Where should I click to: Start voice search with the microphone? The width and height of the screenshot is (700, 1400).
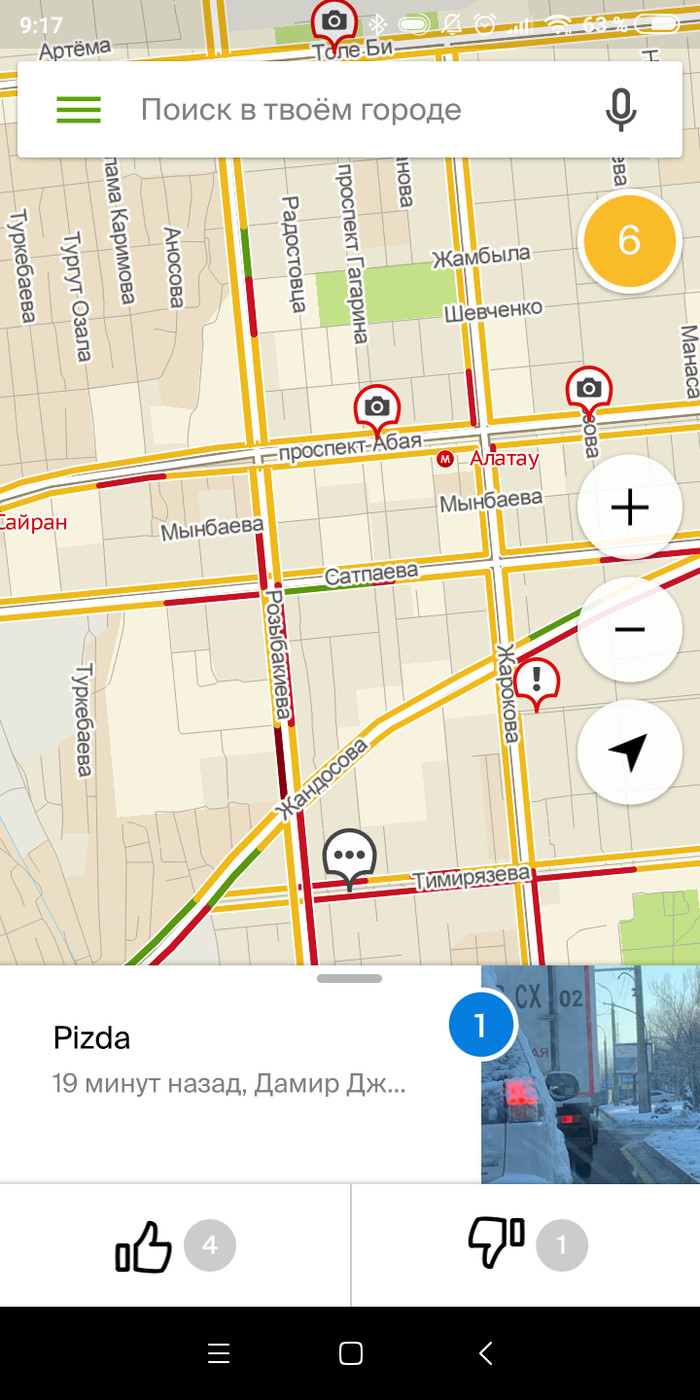pyautogui.click(x=621, y=110)
